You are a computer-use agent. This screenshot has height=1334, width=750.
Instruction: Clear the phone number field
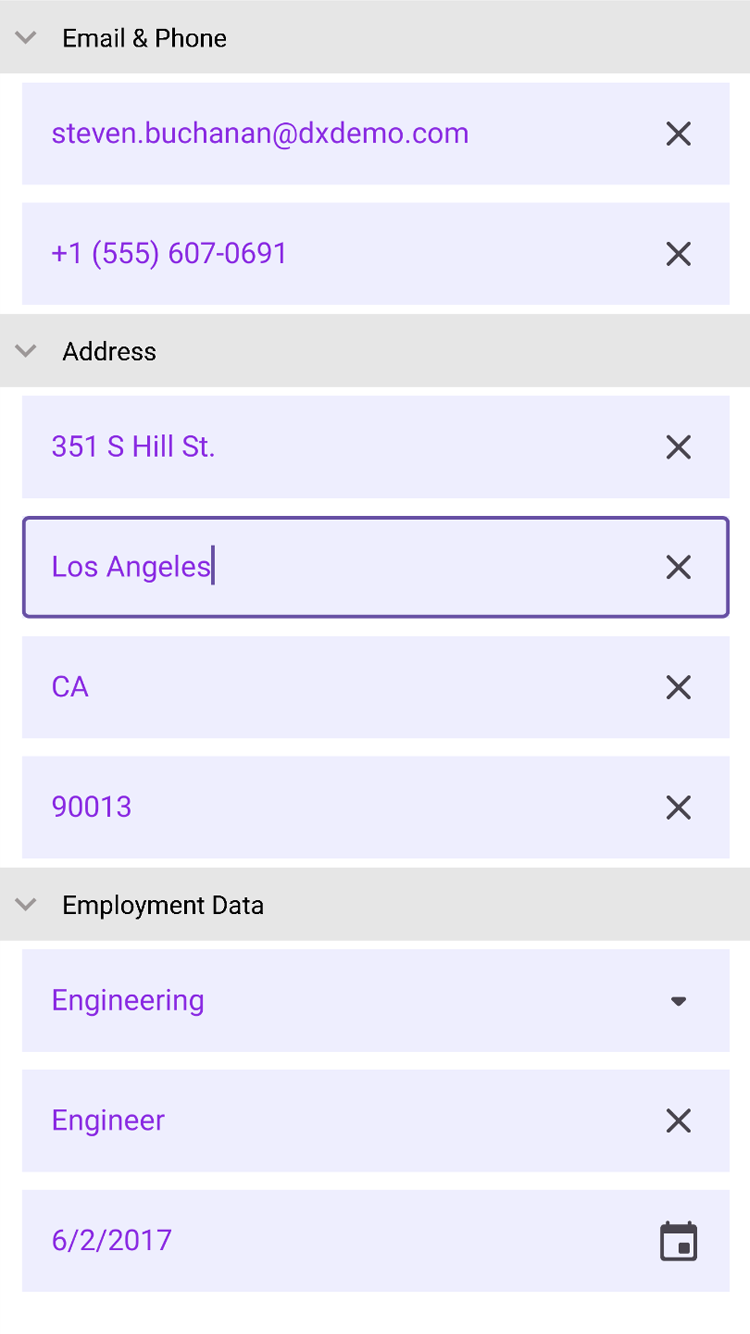tap(678, 254)
